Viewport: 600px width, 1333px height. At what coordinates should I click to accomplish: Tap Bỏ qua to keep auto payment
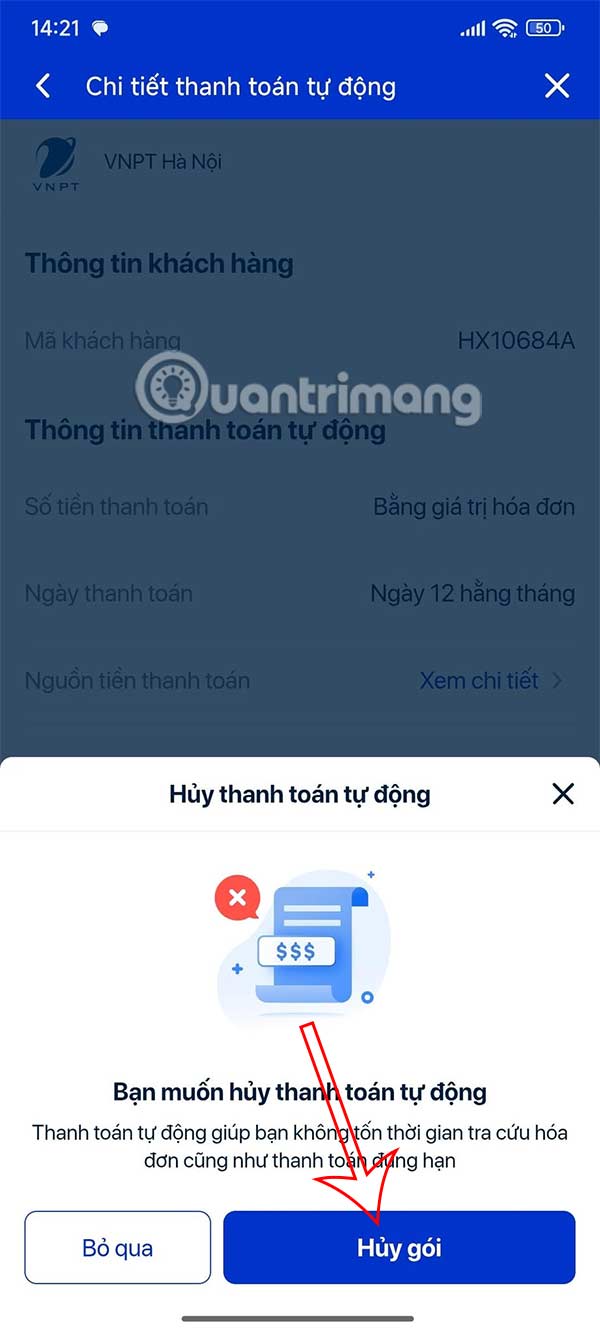point(118,1247)
